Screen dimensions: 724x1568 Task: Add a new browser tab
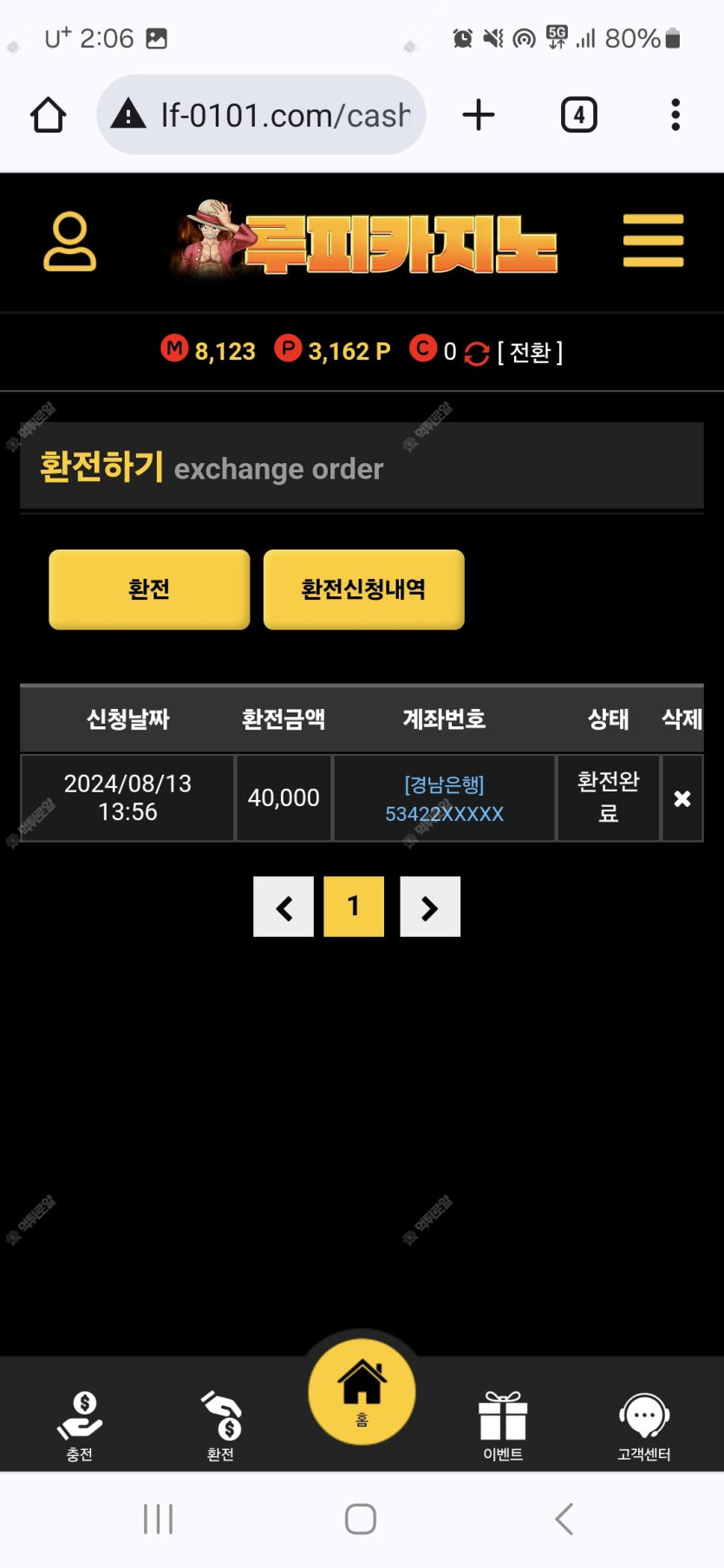[478, 115]
